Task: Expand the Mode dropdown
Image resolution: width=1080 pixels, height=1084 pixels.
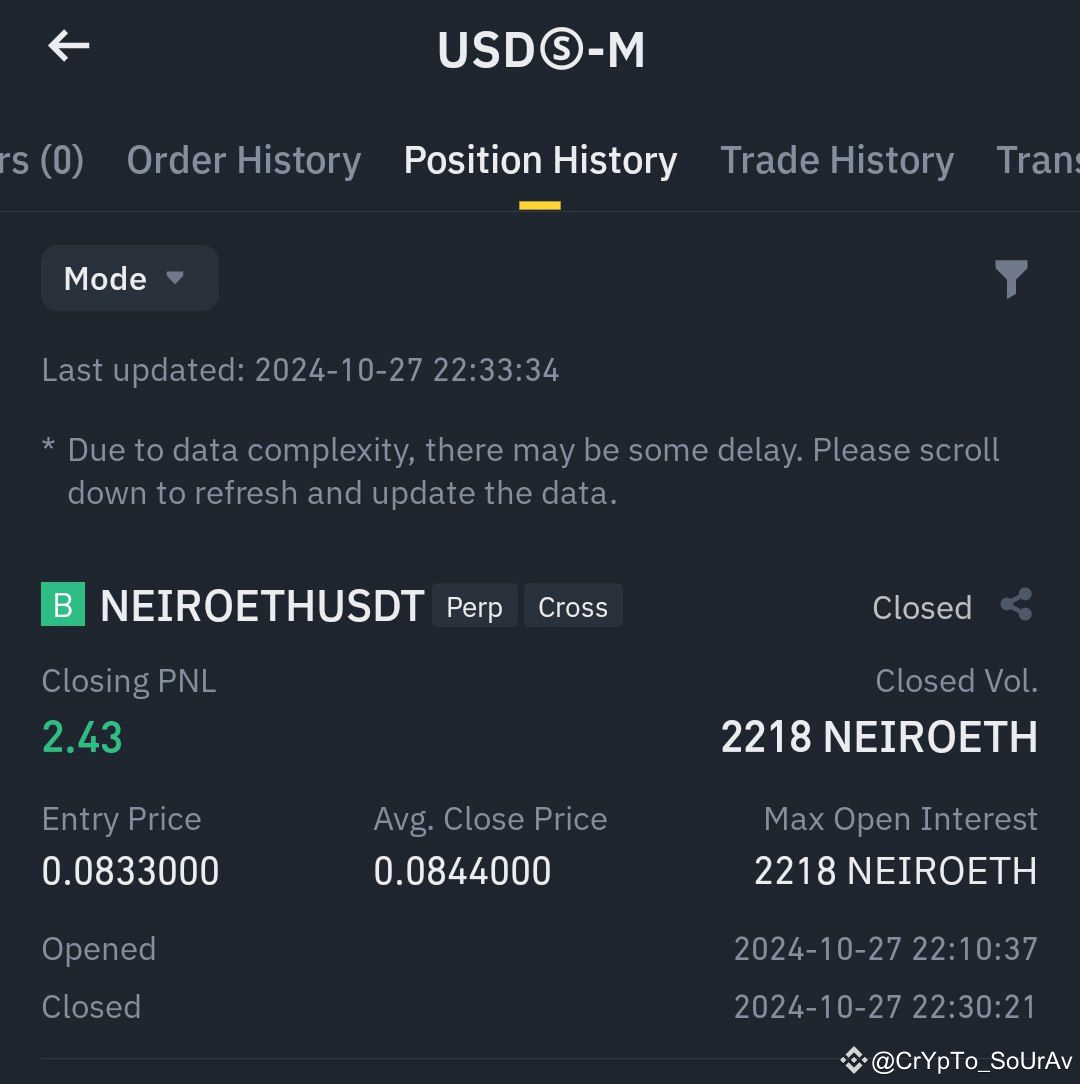Action: [129, 278]
